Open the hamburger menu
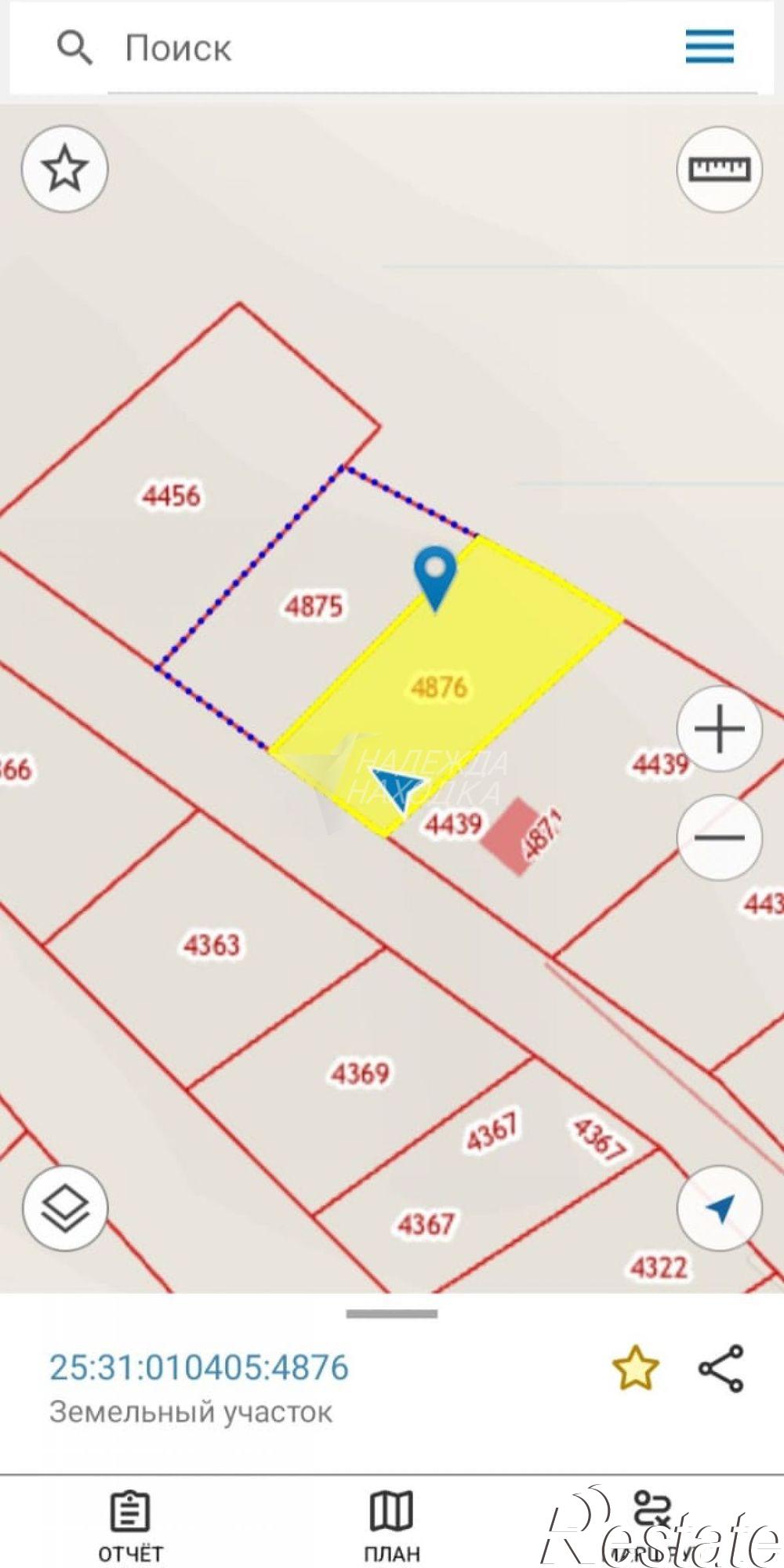 [x=709, y=47]
